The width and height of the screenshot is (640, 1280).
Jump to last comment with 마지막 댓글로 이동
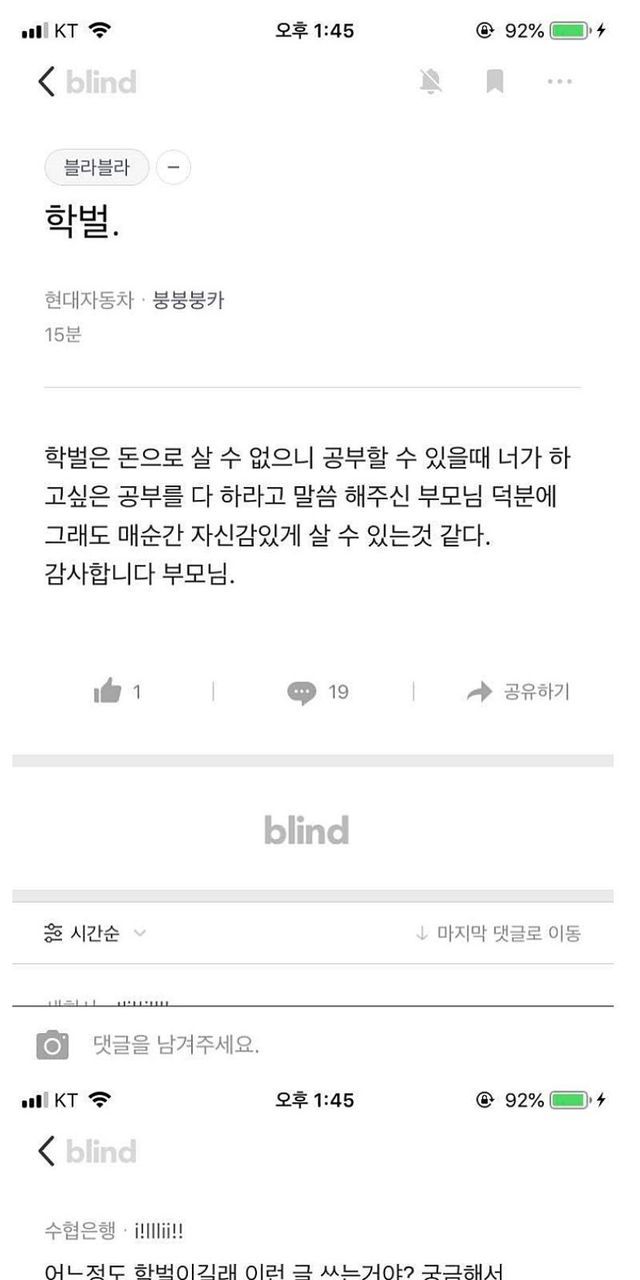498,933
